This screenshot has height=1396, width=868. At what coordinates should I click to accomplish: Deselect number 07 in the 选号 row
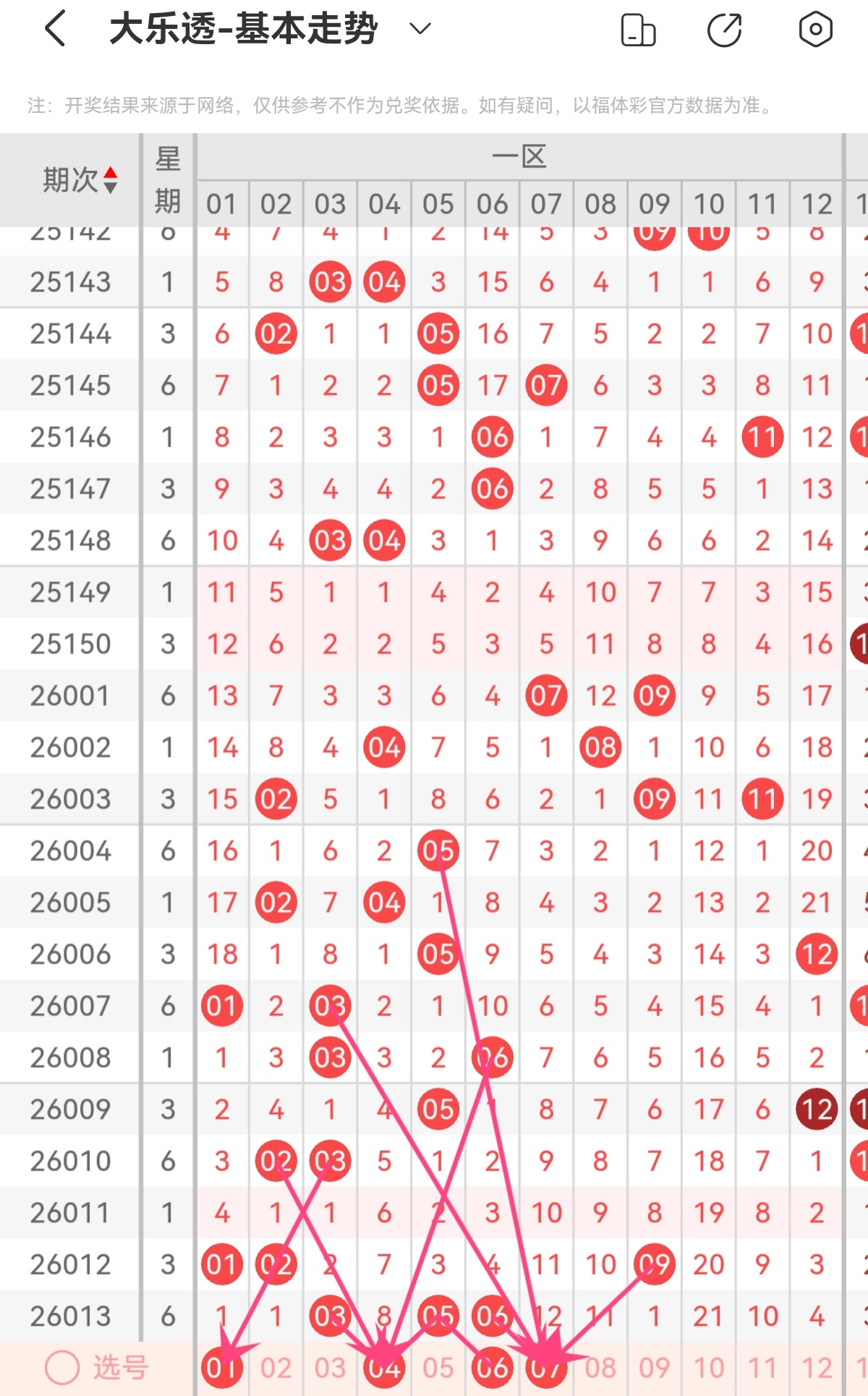[546, 1368]
